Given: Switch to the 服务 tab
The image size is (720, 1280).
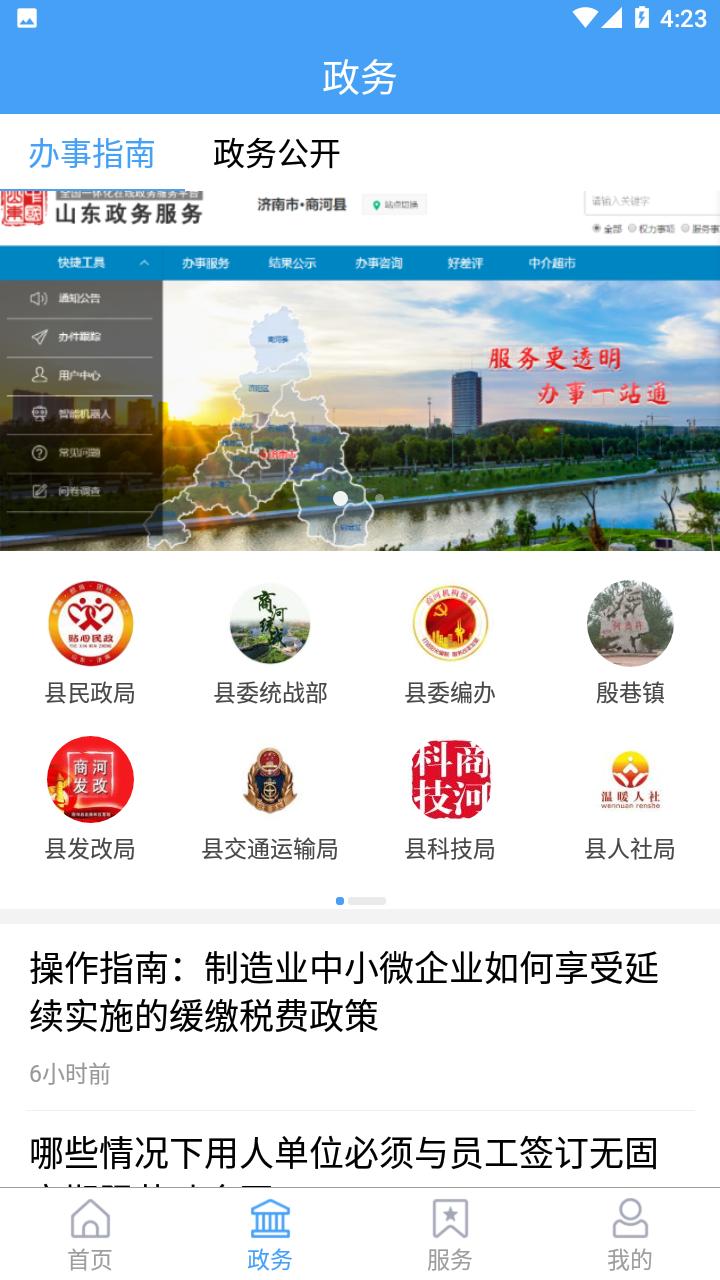Looking at the screenshot, I should (450, 1235).
